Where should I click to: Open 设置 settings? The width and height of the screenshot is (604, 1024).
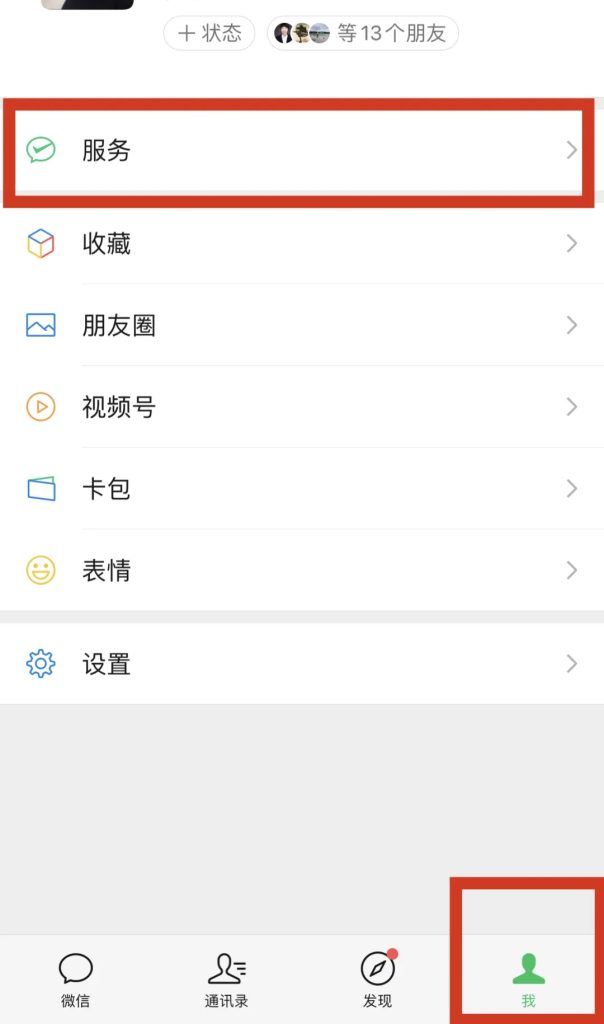pyautogui.click(x=300, y=664)
